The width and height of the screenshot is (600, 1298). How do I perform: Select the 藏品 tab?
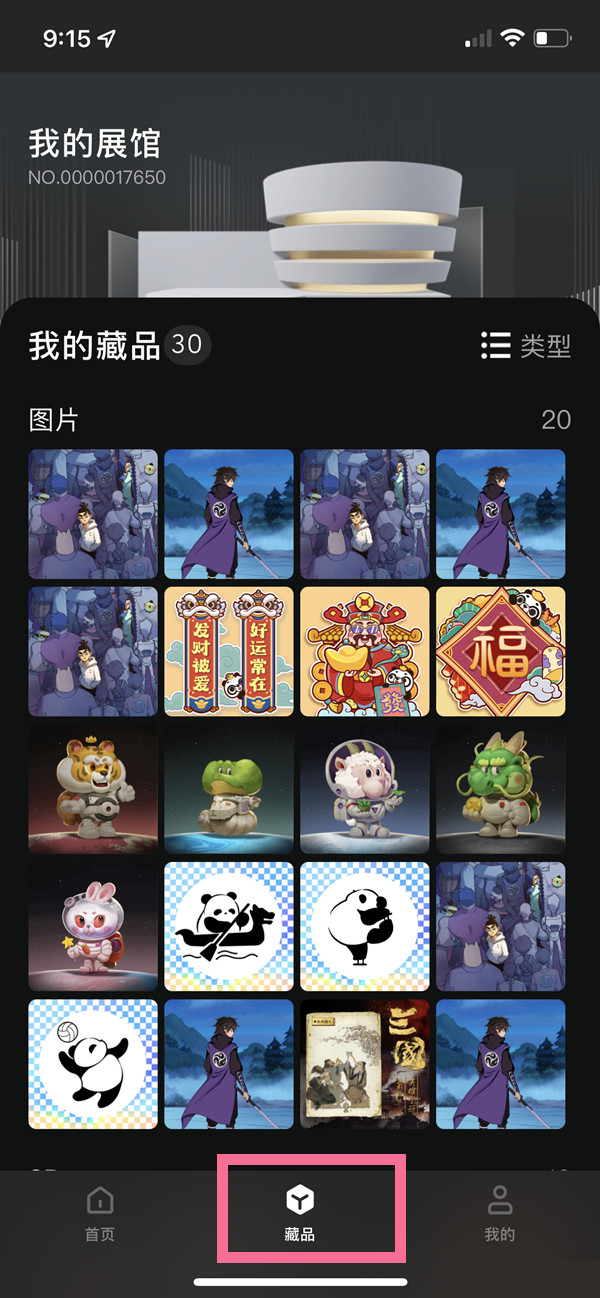300,1213
